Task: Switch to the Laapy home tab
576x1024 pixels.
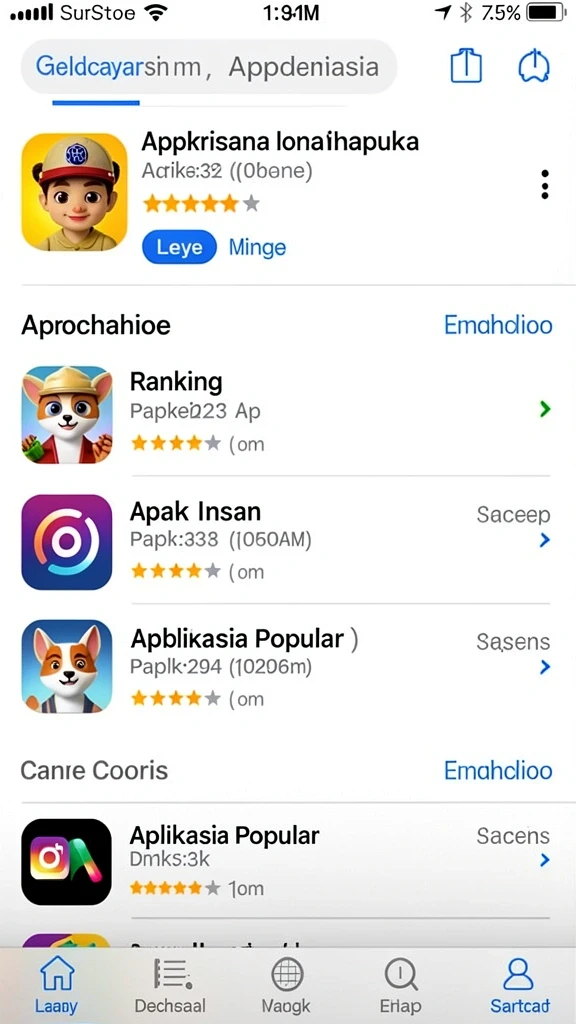Action: click(56, 985)
